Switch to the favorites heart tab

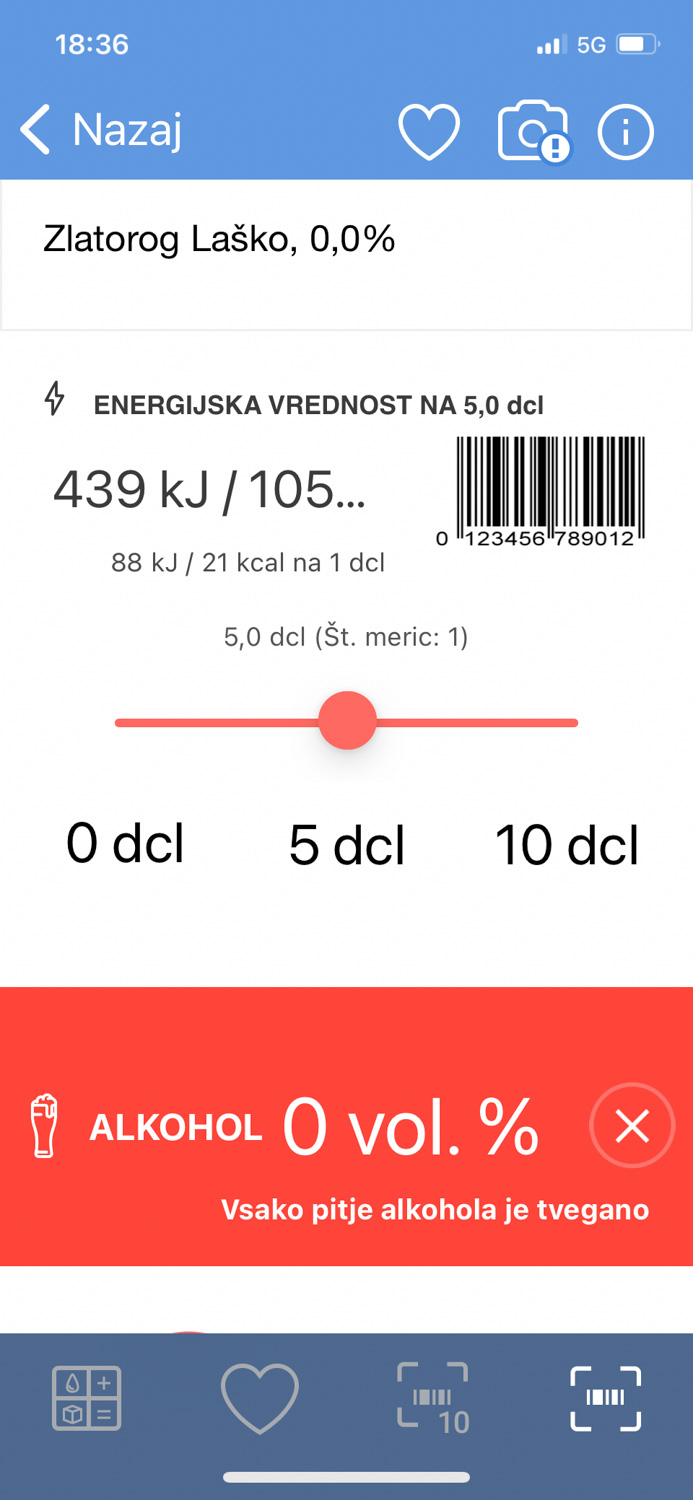coord(260,1397)
